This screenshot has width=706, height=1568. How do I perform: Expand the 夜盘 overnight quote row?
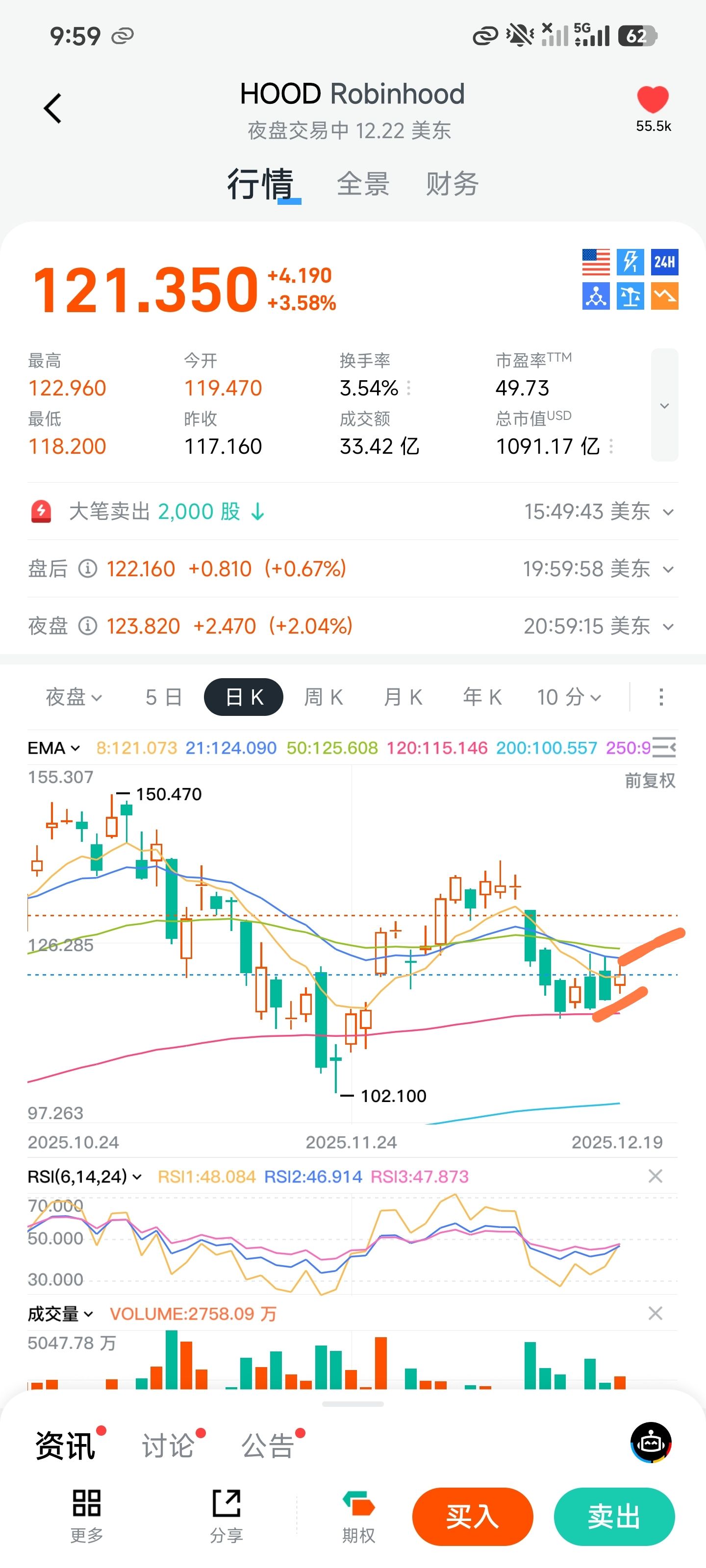(x=668, y=626)
